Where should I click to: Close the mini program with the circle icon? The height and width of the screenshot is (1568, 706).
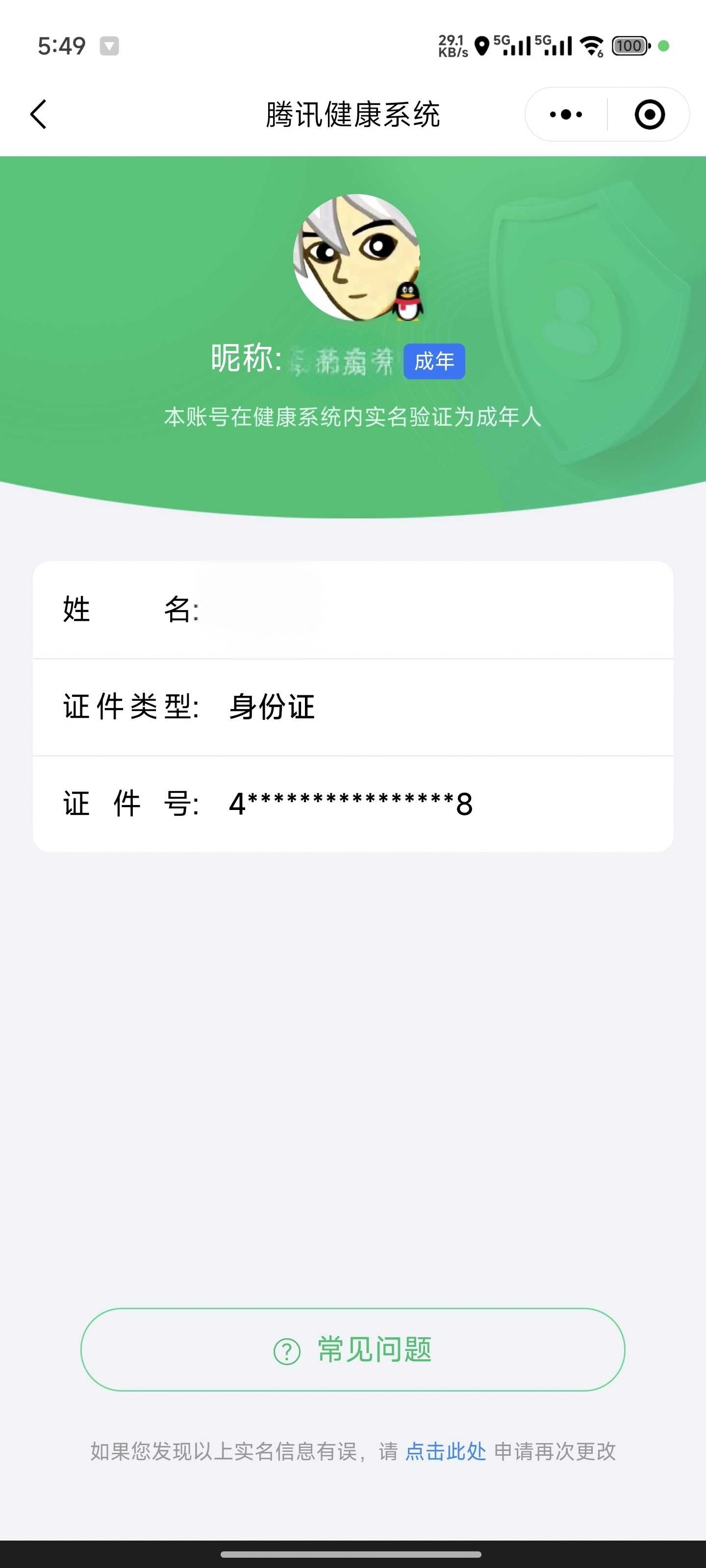[x=649, y=115]
